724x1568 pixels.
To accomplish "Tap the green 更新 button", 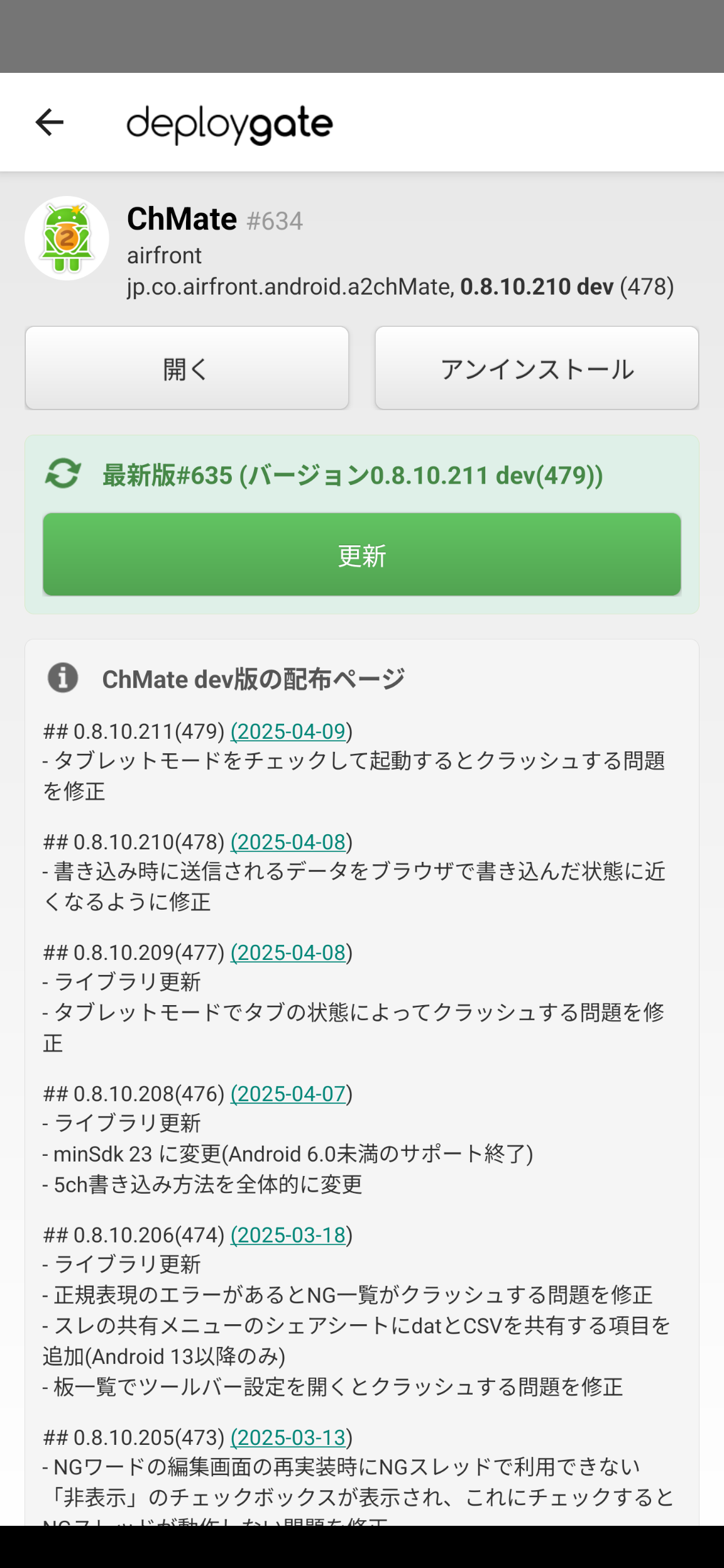I will [x=362, y=555].
